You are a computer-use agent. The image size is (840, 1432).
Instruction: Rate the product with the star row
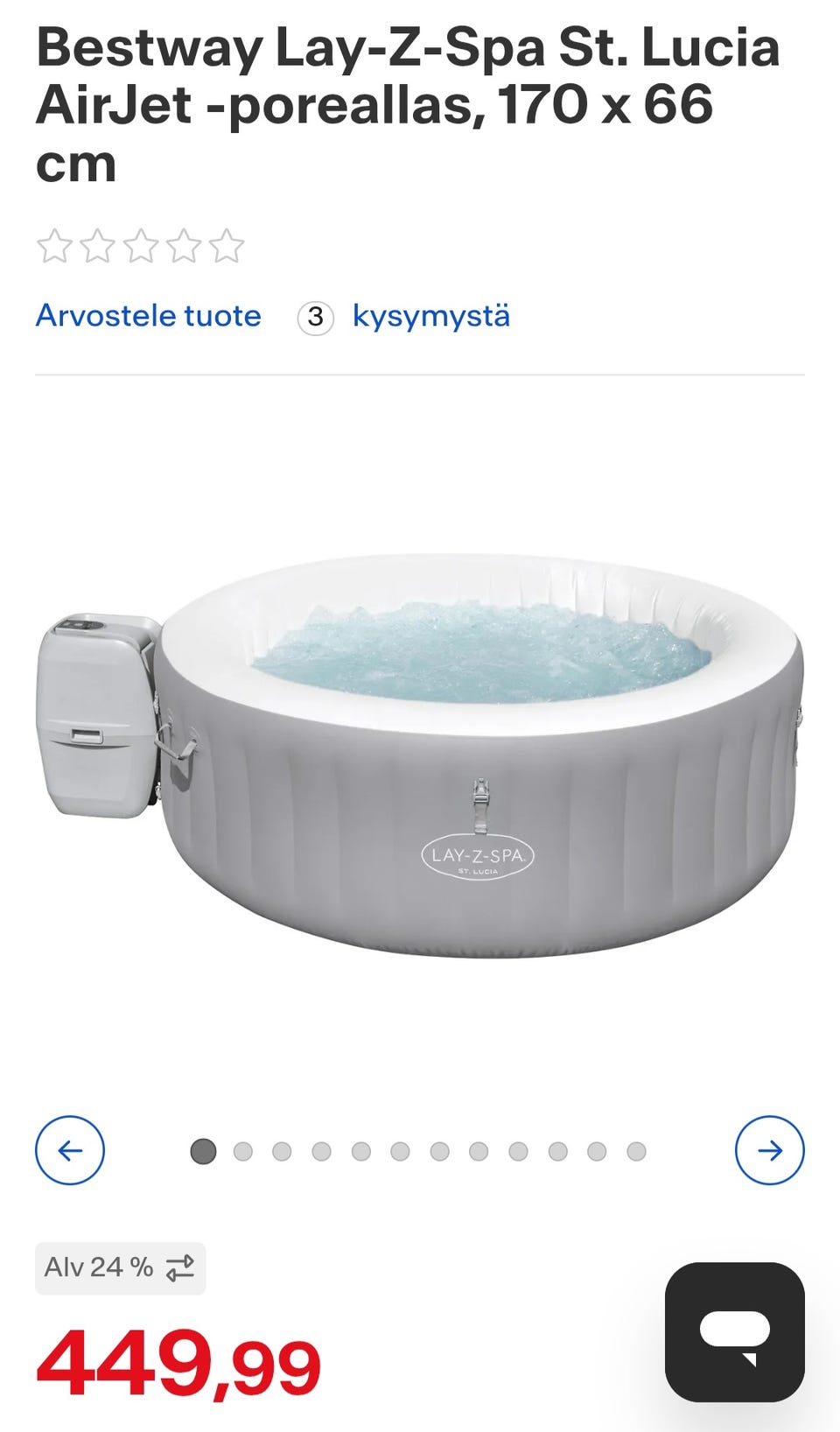pos(140,246)
